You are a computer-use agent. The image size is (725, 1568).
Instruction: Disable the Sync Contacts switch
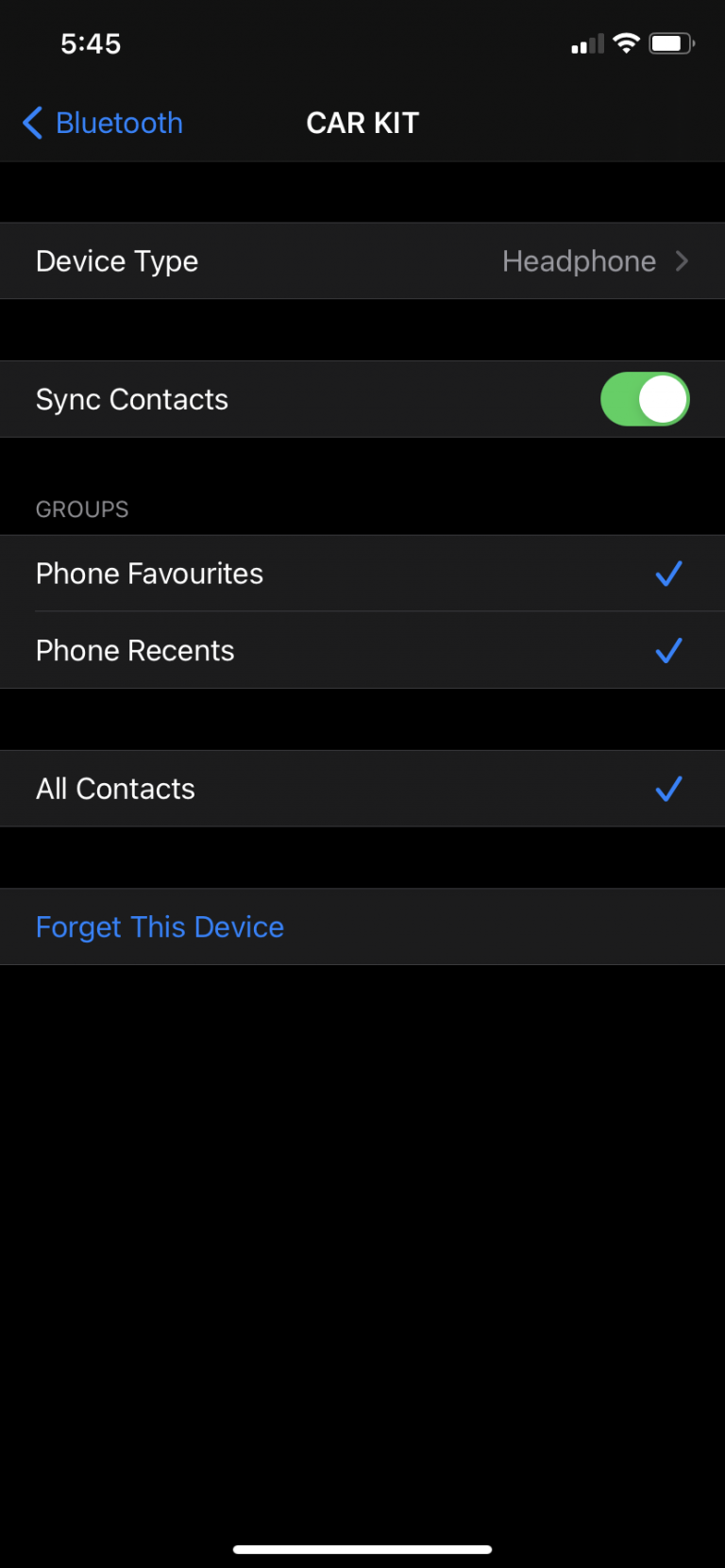point(645,399)
